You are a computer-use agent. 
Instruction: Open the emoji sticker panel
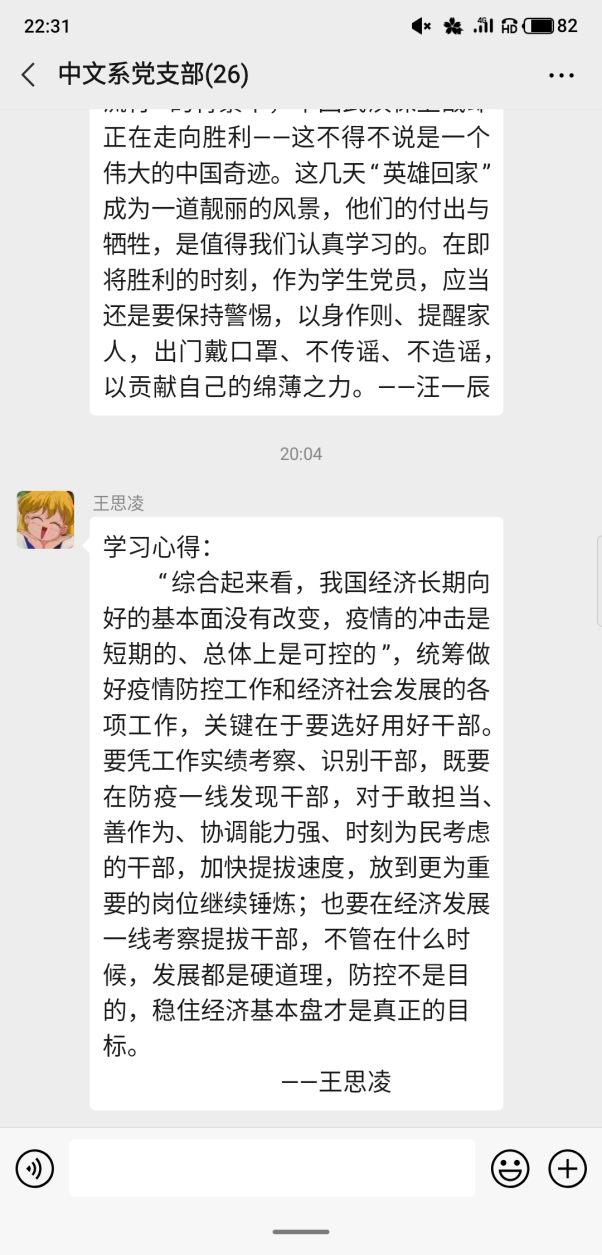pyautogui.click(x=509, y=1167)
